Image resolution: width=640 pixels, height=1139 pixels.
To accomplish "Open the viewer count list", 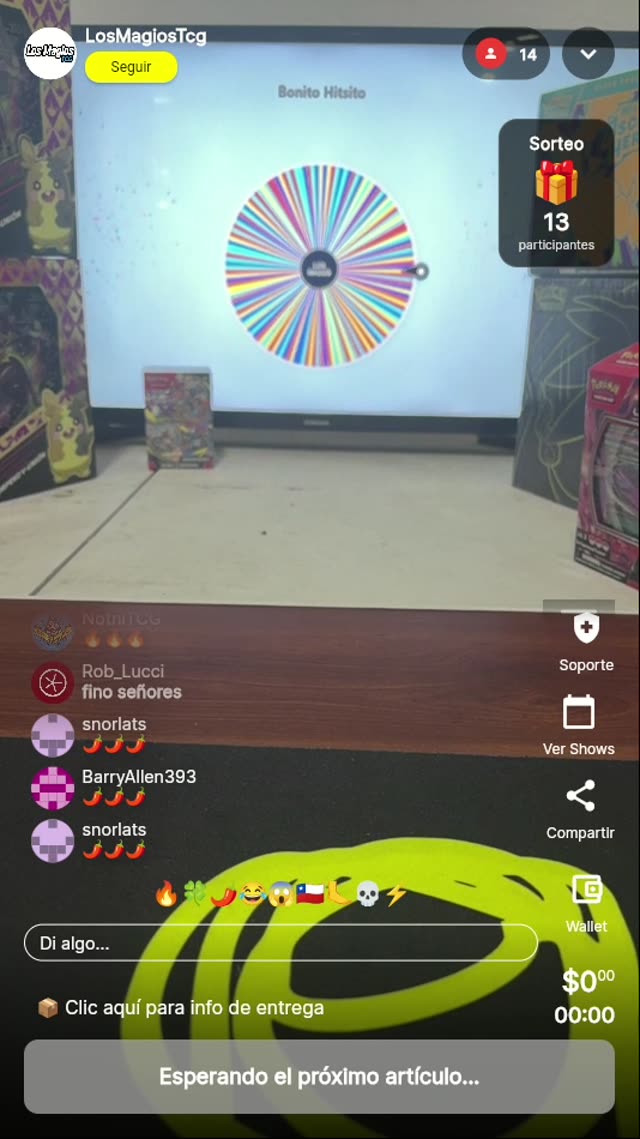I will tap(506, 54).
